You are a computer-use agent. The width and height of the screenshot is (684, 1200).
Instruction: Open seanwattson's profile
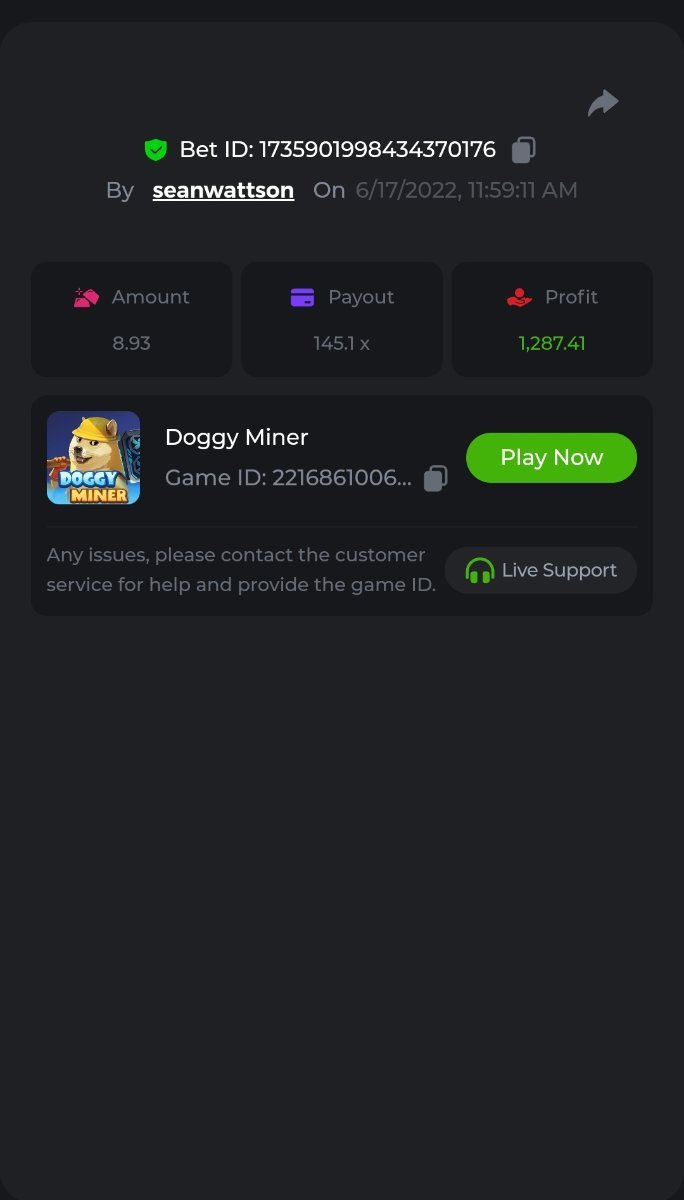pyautogui.click(x=223, y=190)
